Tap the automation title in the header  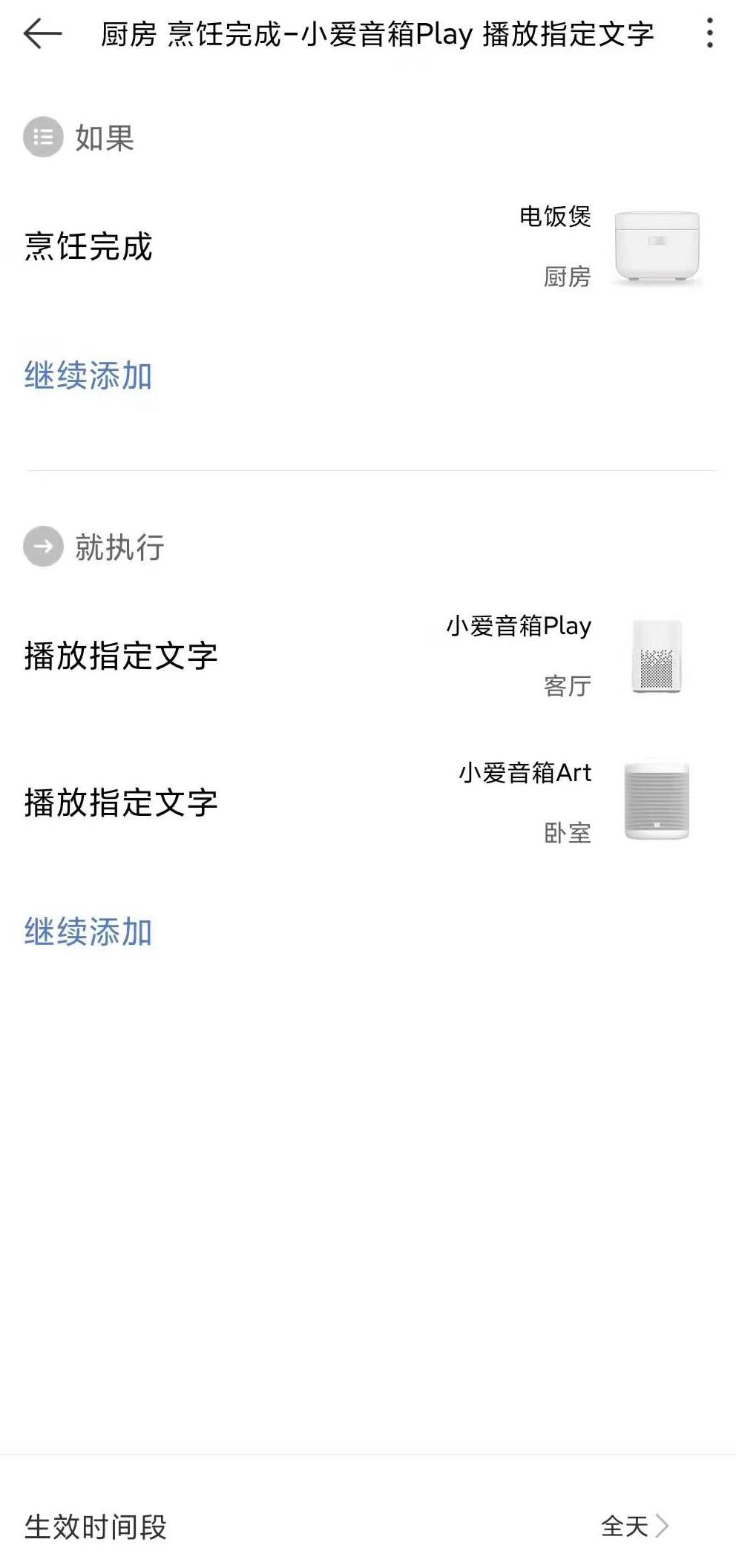(377, 33)
